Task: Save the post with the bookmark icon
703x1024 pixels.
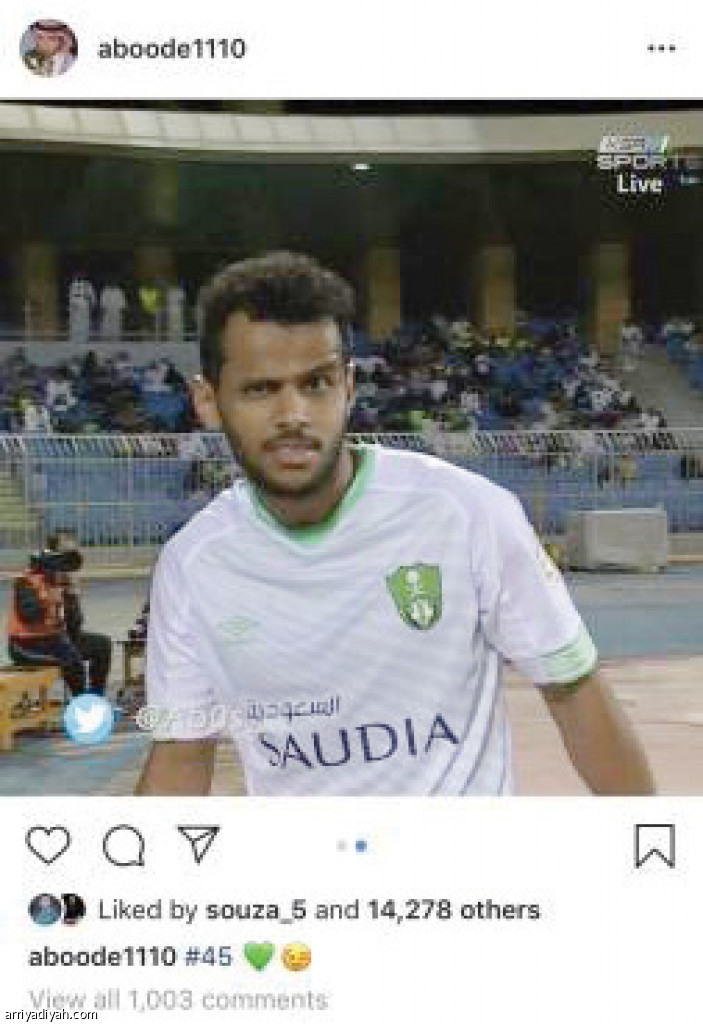Action: tap(655, 846)
